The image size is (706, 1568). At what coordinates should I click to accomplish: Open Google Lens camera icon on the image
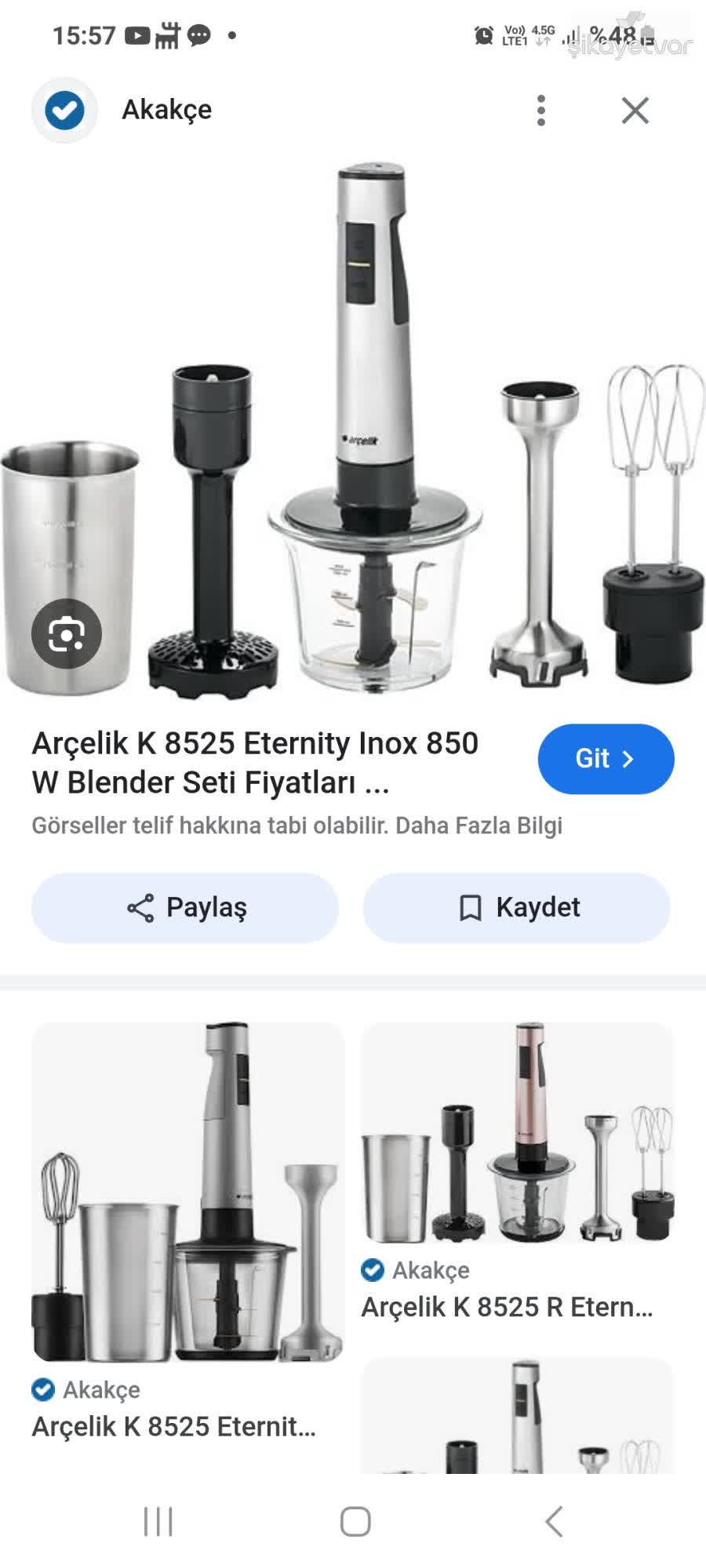tap(66, 633)
